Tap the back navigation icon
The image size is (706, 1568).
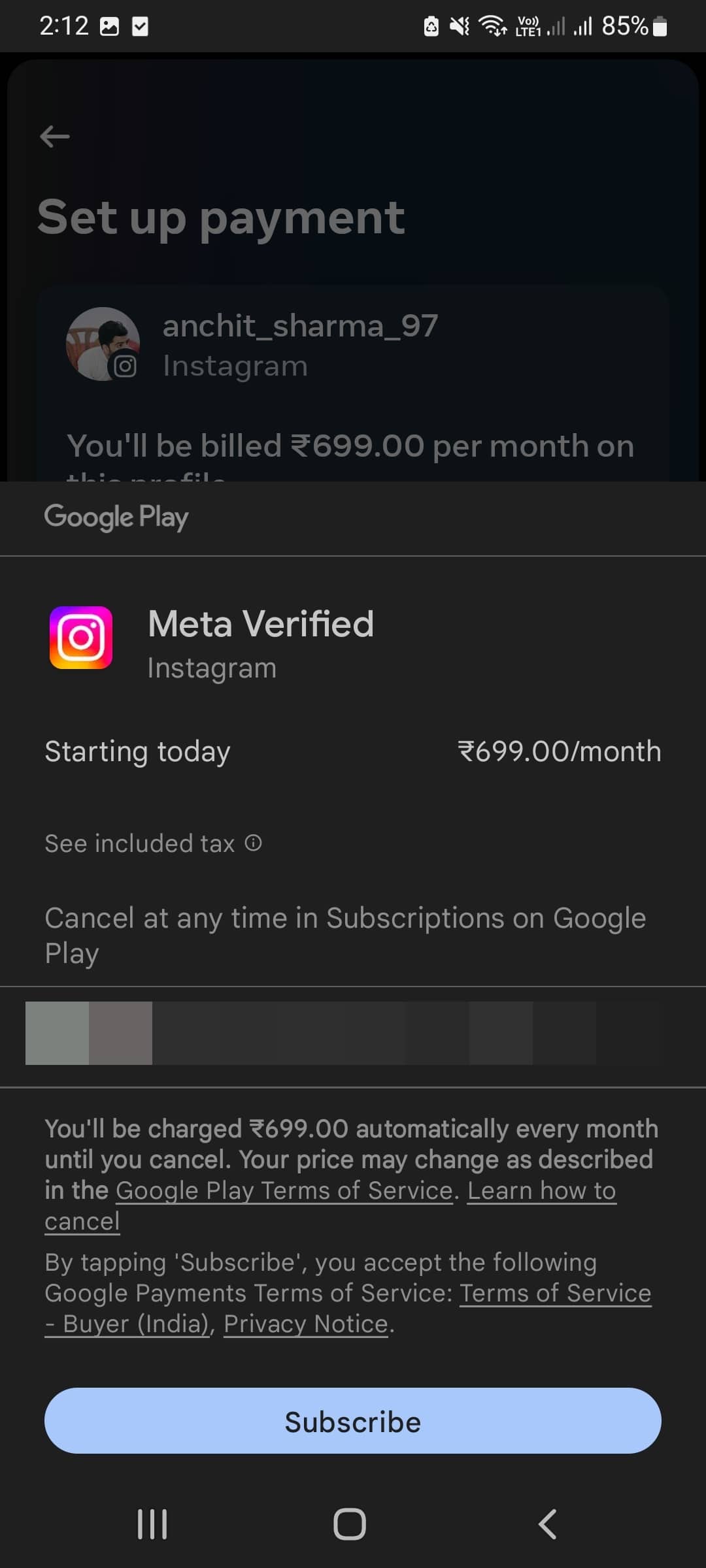tap(548, 1525)
